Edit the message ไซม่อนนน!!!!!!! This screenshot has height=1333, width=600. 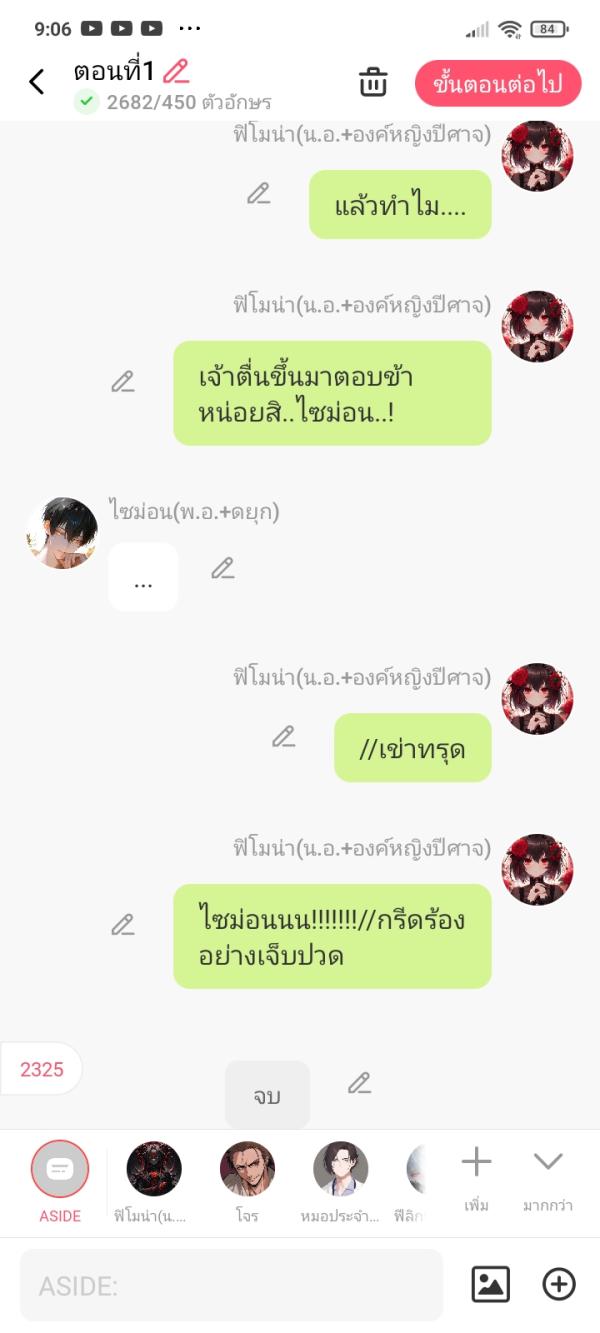pos(123,925)
